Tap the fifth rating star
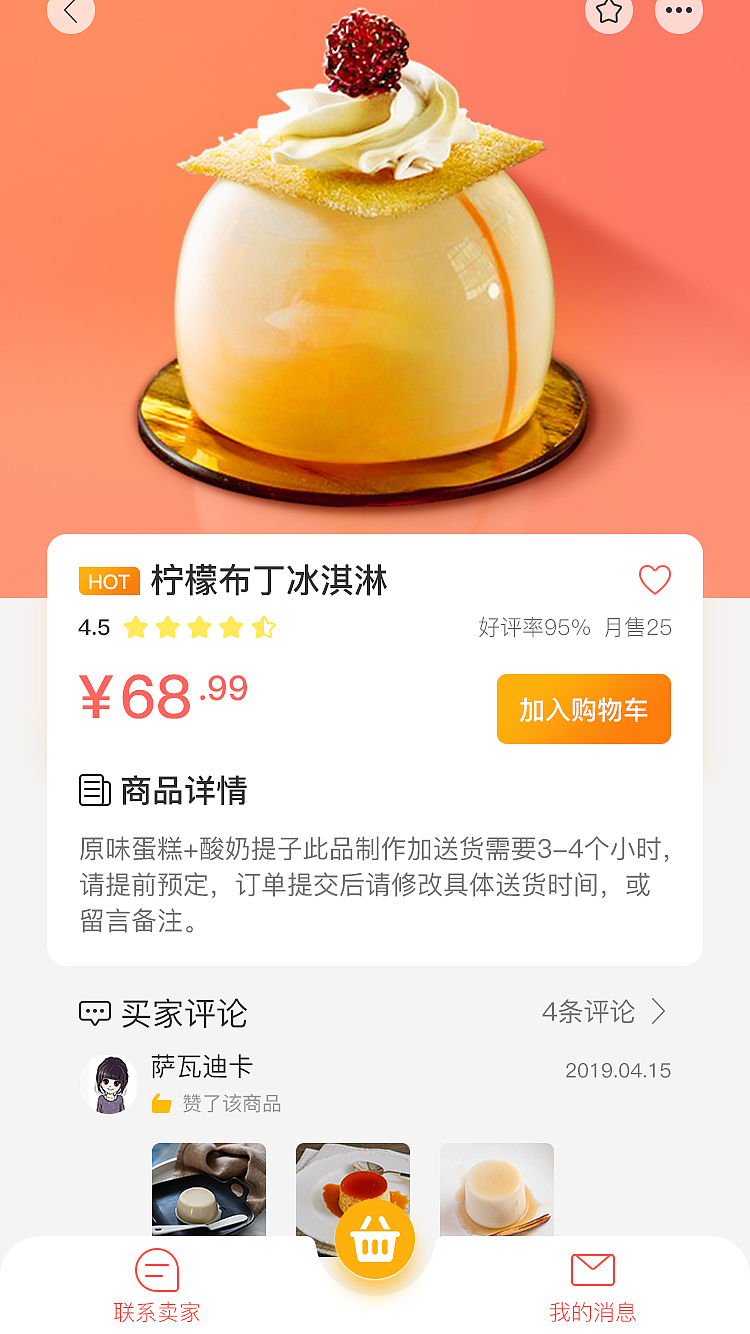 (x=265, y=628)
